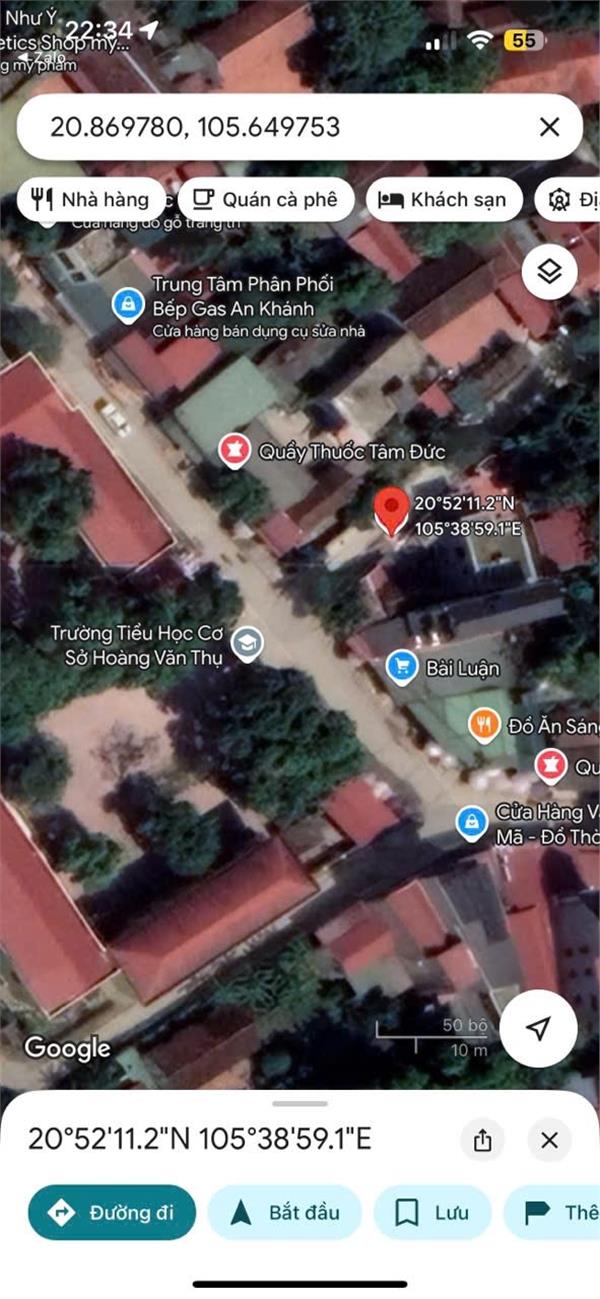Open Quầy Thuốc Tâm Đức place marker
This screenshot has width=600, height=1299.
[235, 452]
